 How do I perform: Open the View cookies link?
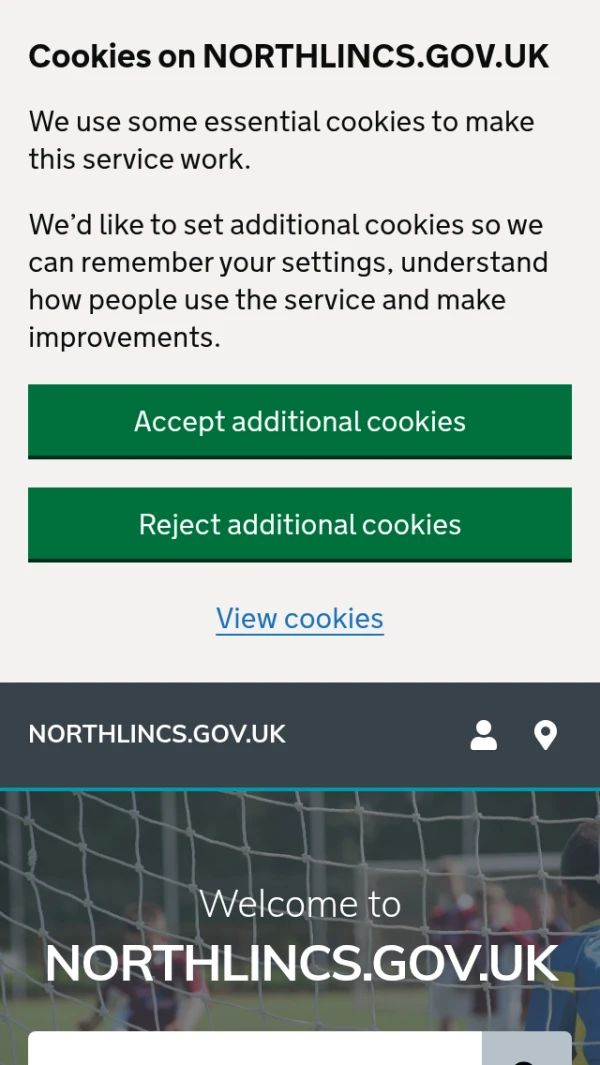point(300,619)
